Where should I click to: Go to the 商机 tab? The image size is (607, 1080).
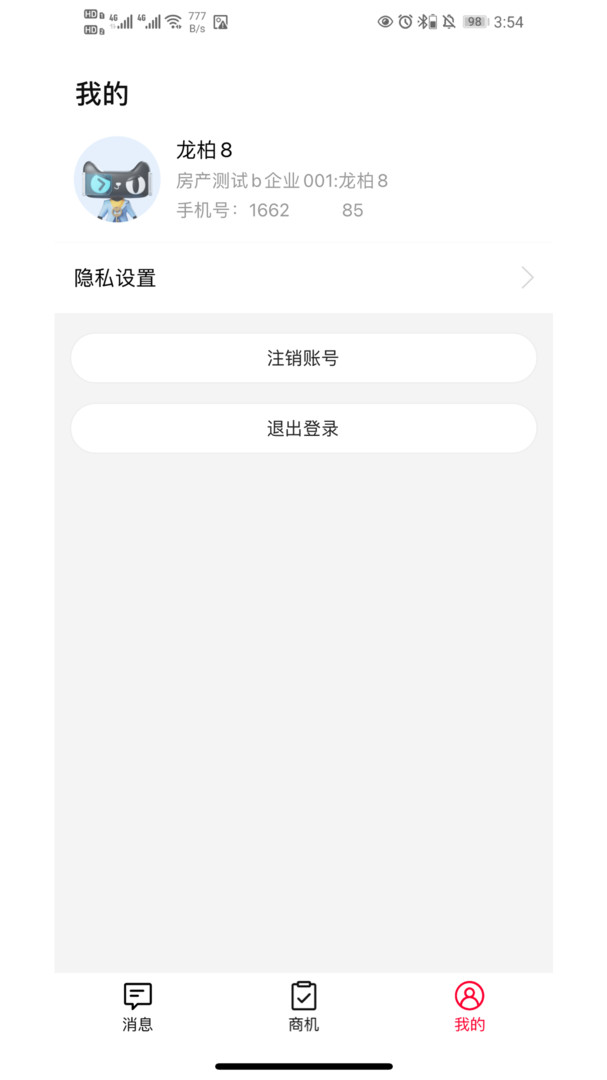(x=303, y=1006)
